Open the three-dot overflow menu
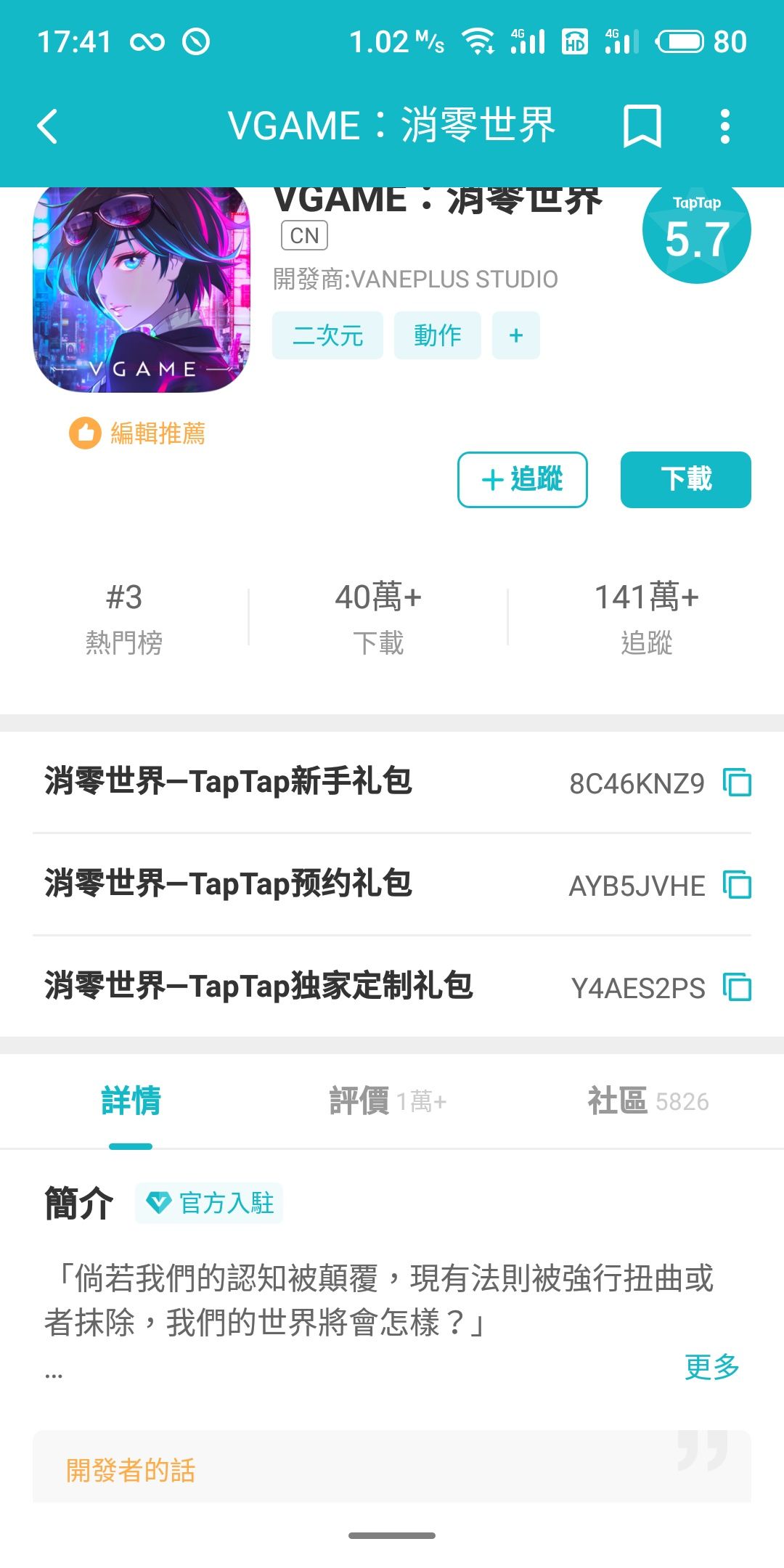The image size is (784, 1568). click(724, 126)
